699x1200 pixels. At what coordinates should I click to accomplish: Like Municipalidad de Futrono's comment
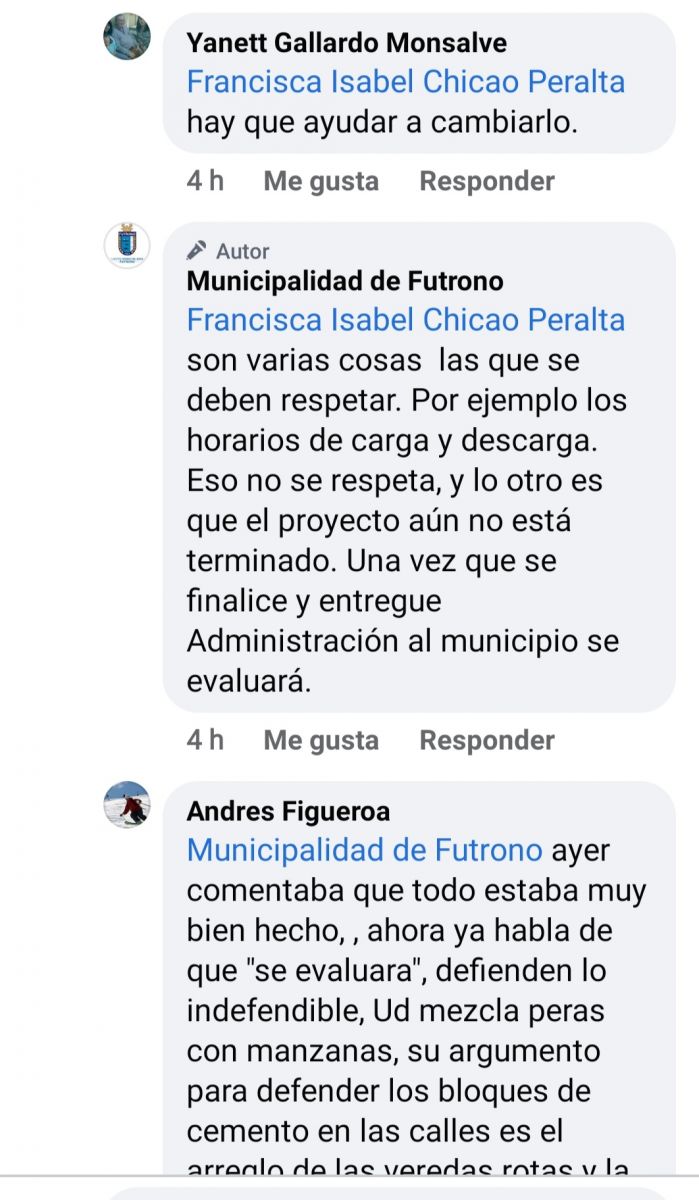321,740
